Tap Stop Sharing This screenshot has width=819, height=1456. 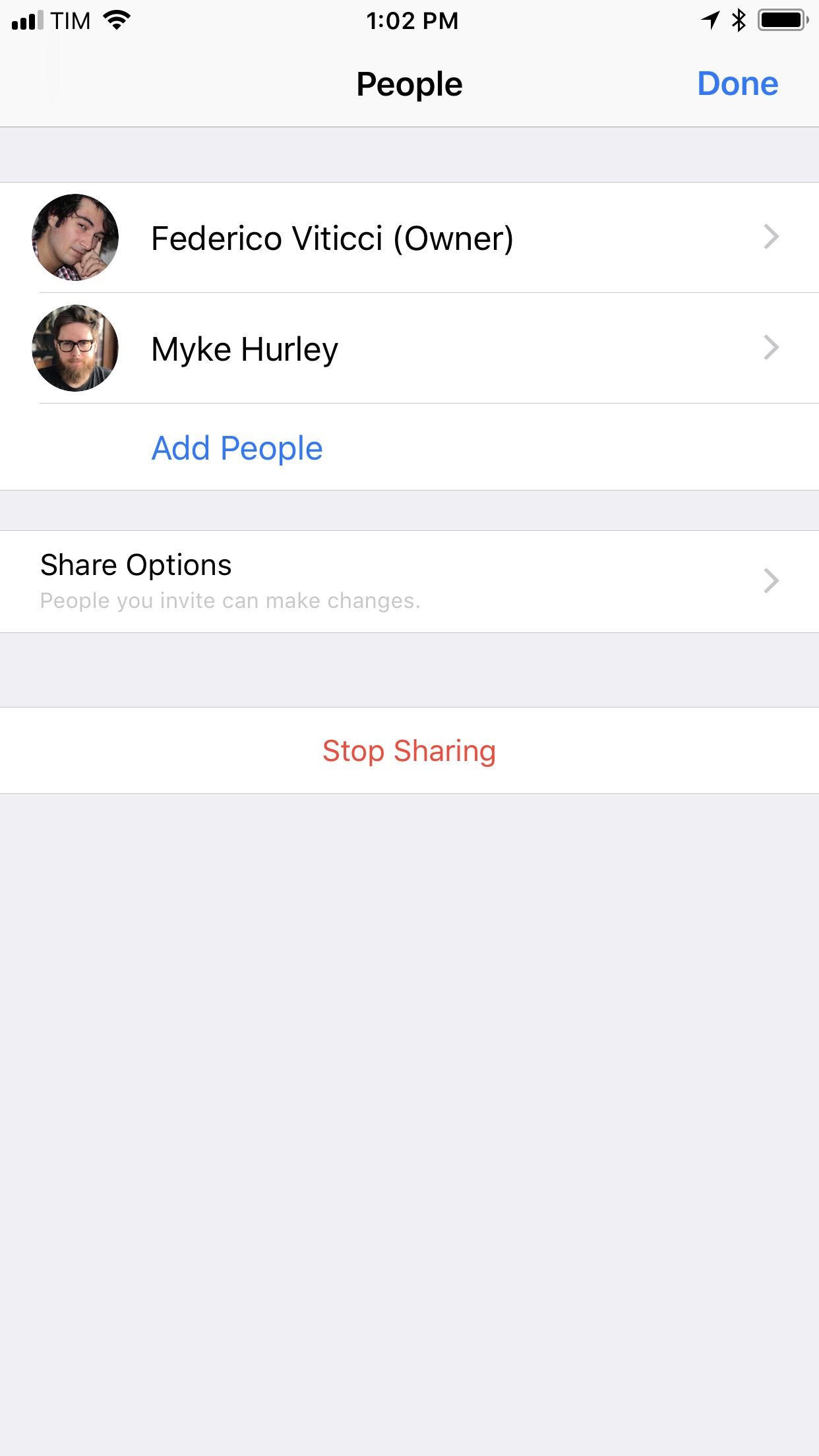coord(409,750)
